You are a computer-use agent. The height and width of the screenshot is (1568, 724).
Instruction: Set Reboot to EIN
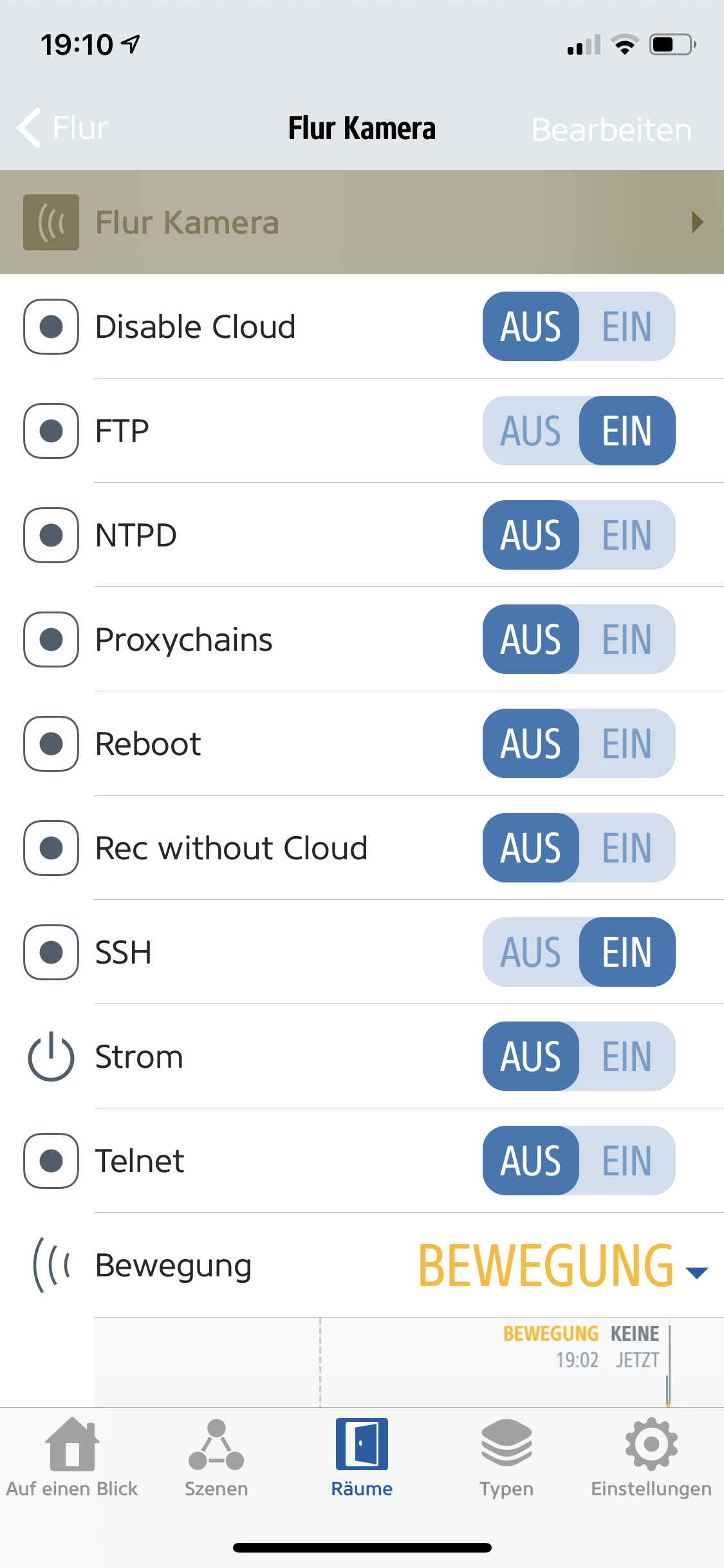pos(627,743)
